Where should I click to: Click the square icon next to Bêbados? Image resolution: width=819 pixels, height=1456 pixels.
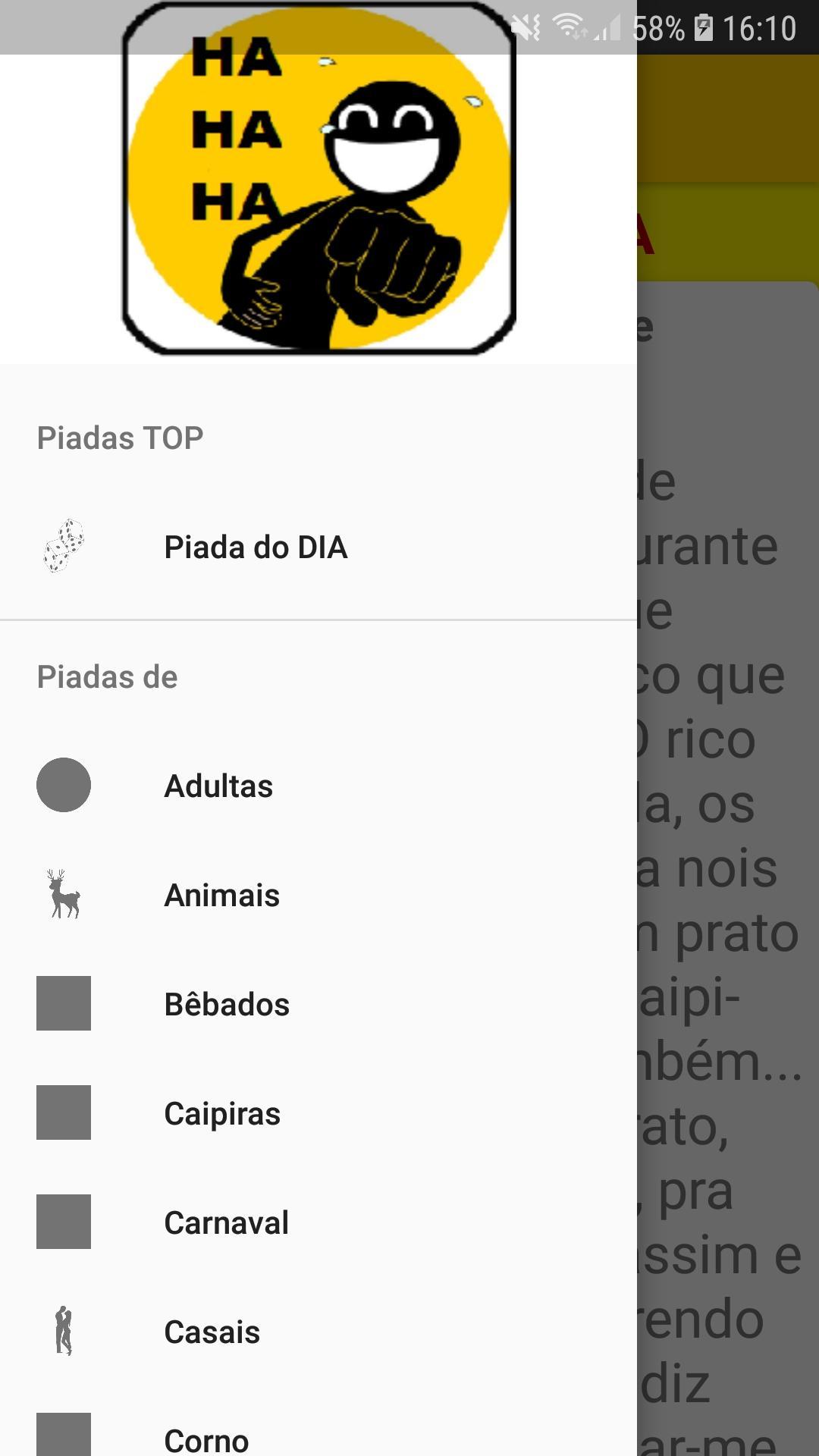point(64,1005)
